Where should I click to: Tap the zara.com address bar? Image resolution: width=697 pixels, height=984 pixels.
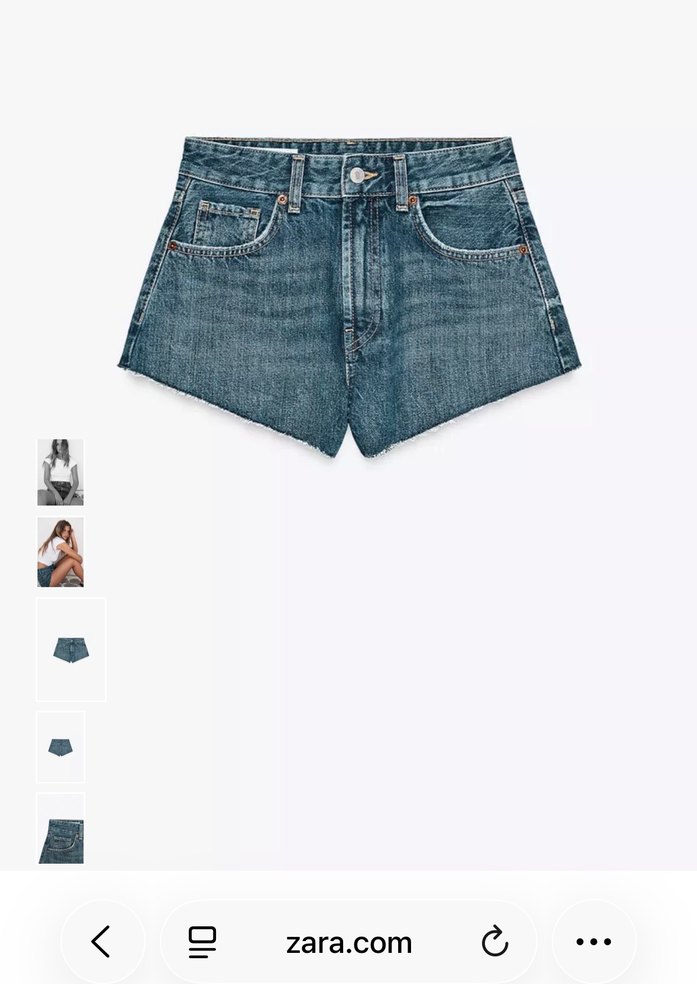(349, 942)
